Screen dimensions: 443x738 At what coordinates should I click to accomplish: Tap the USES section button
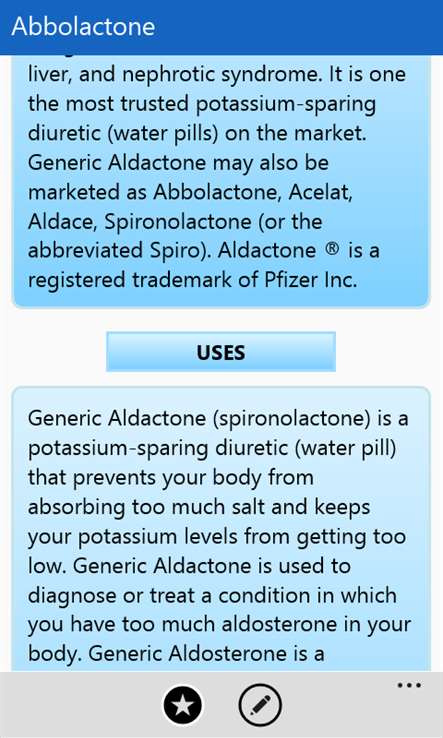221,352
